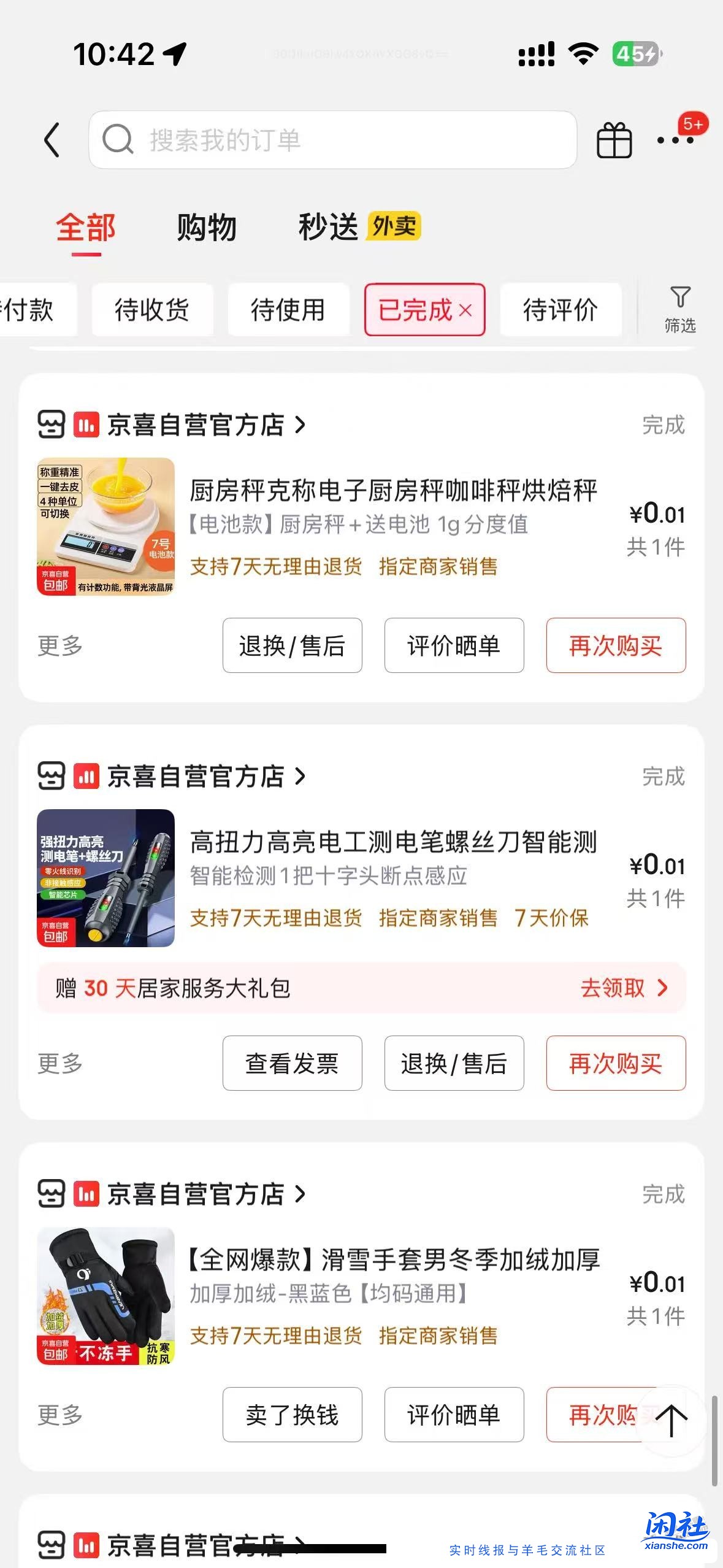Tap the red store badge icon beside second shop name

[87, 777]
